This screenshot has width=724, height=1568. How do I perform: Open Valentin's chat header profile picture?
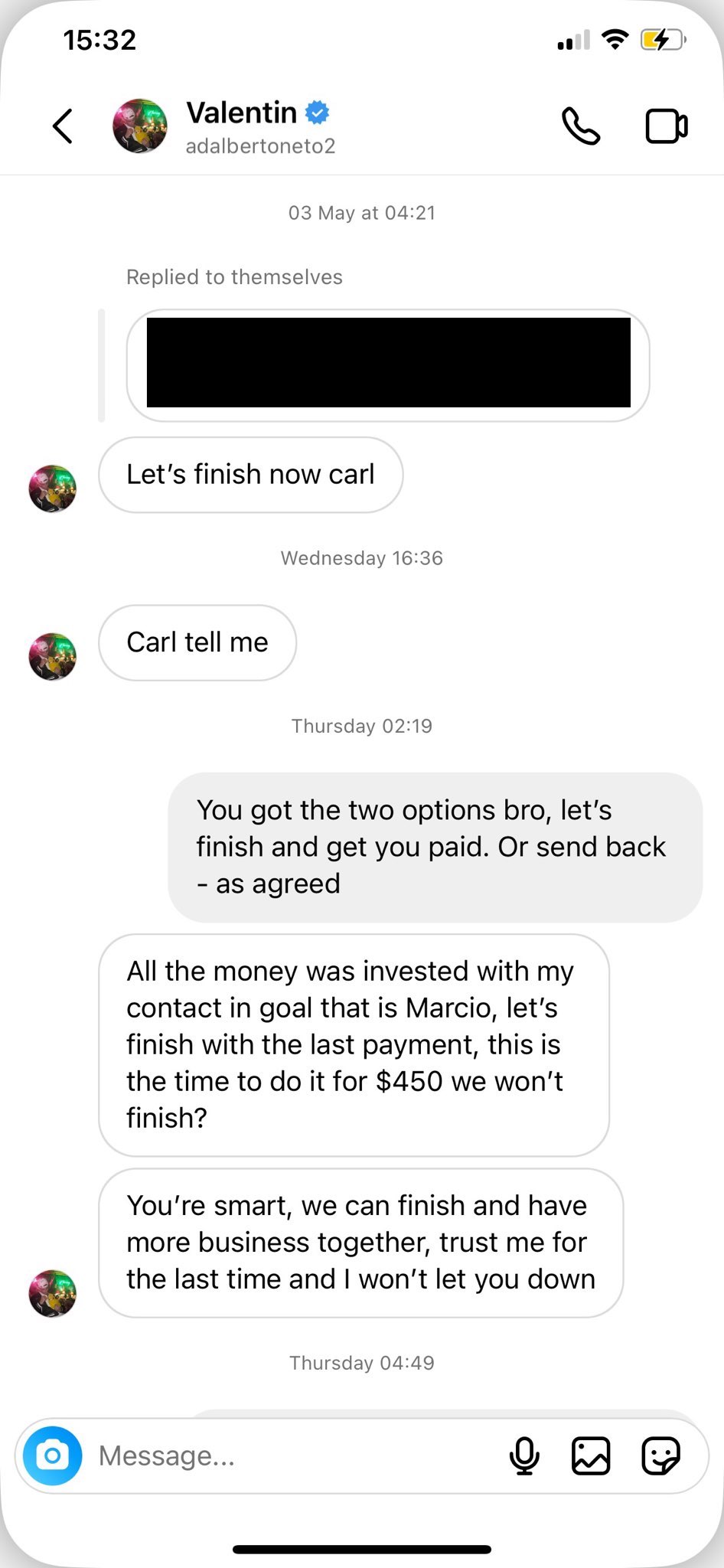tap(140, 126)
